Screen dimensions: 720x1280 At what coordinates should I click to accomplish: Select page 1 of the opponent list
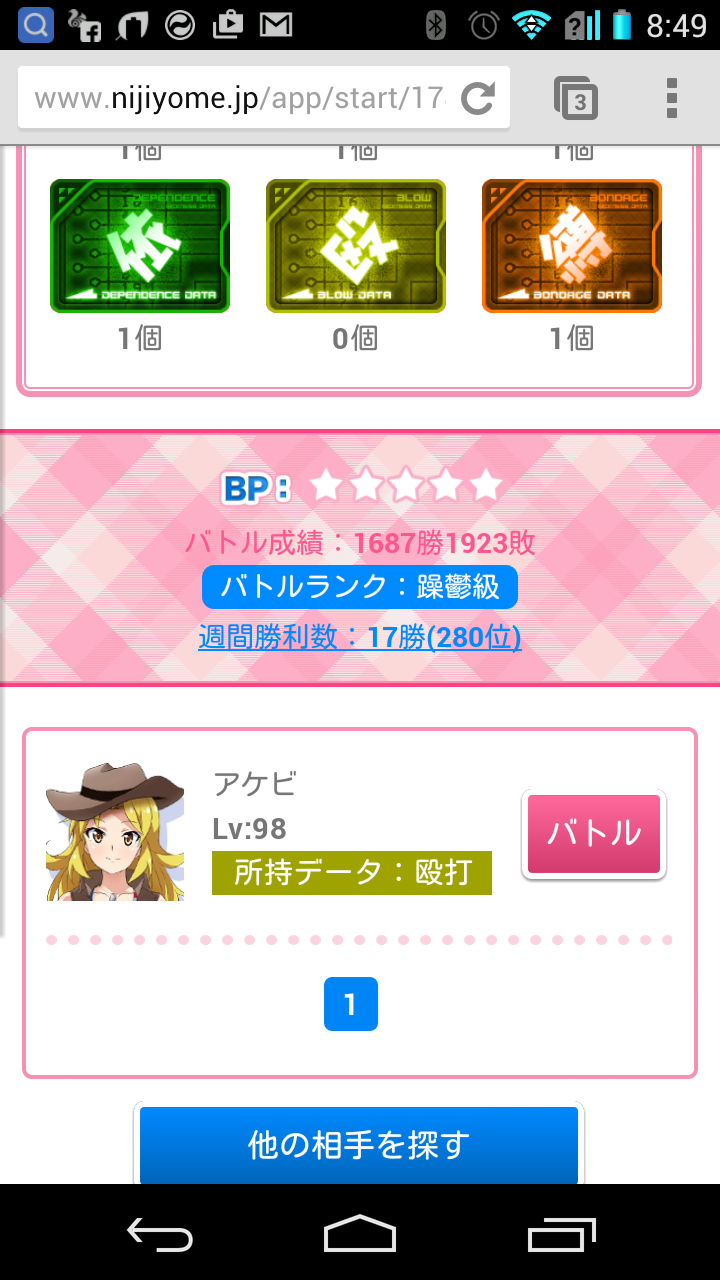350,1004
